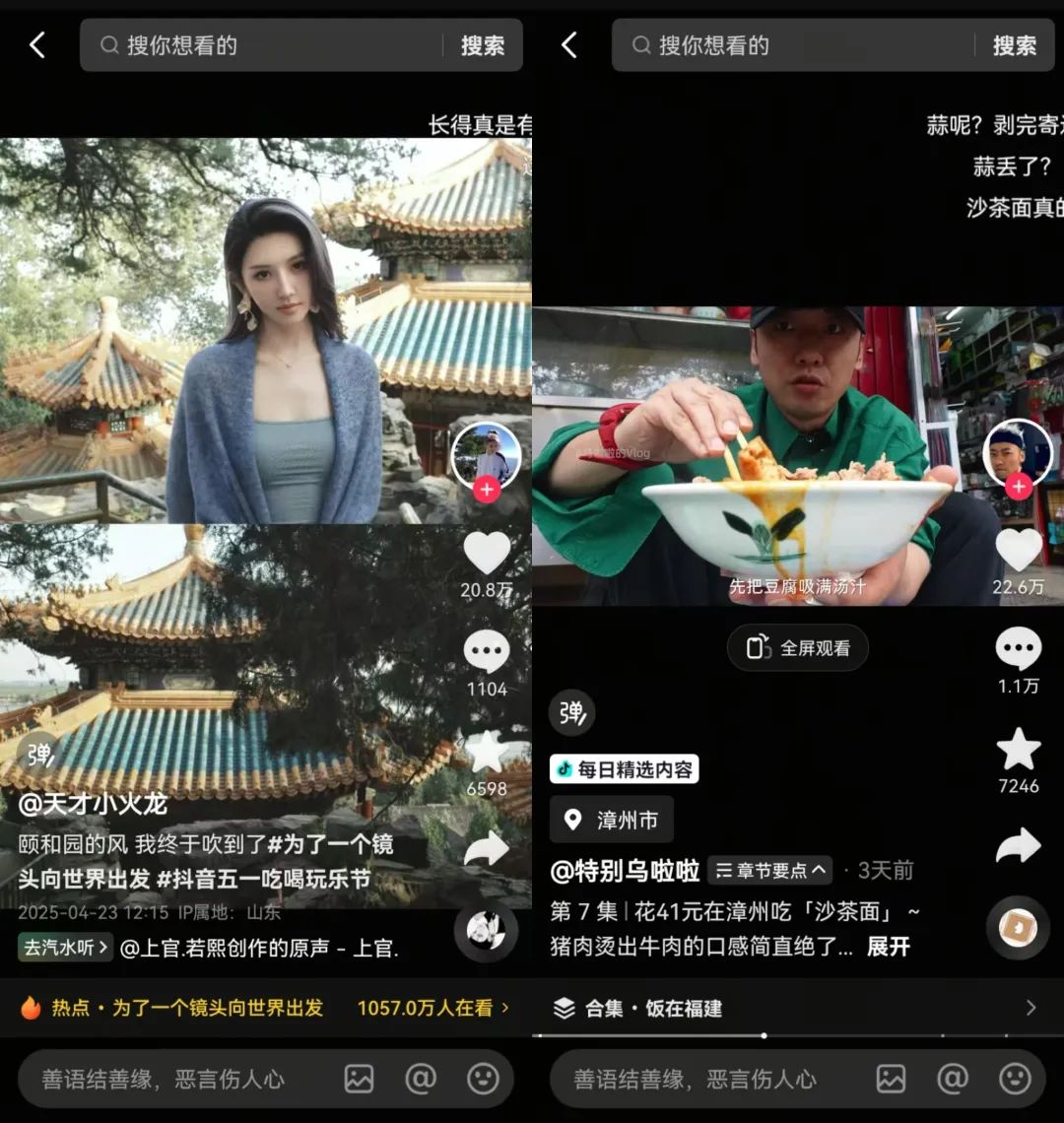Viewport: 1064px width, 1123px height.
Task: Open the 漳州市 location tag
Action: [612, 820]
